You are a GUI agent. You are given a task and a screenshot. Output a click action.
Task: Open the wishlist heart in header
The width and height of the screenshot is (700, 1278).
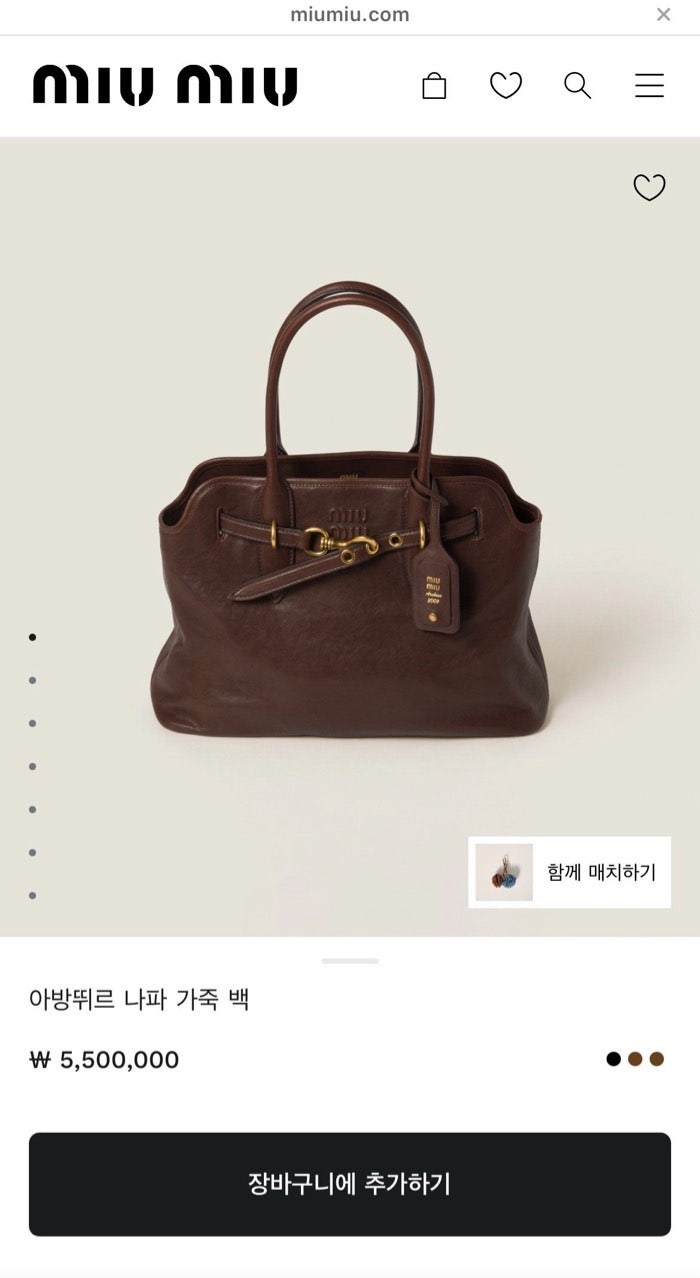(x=506, y=86)
